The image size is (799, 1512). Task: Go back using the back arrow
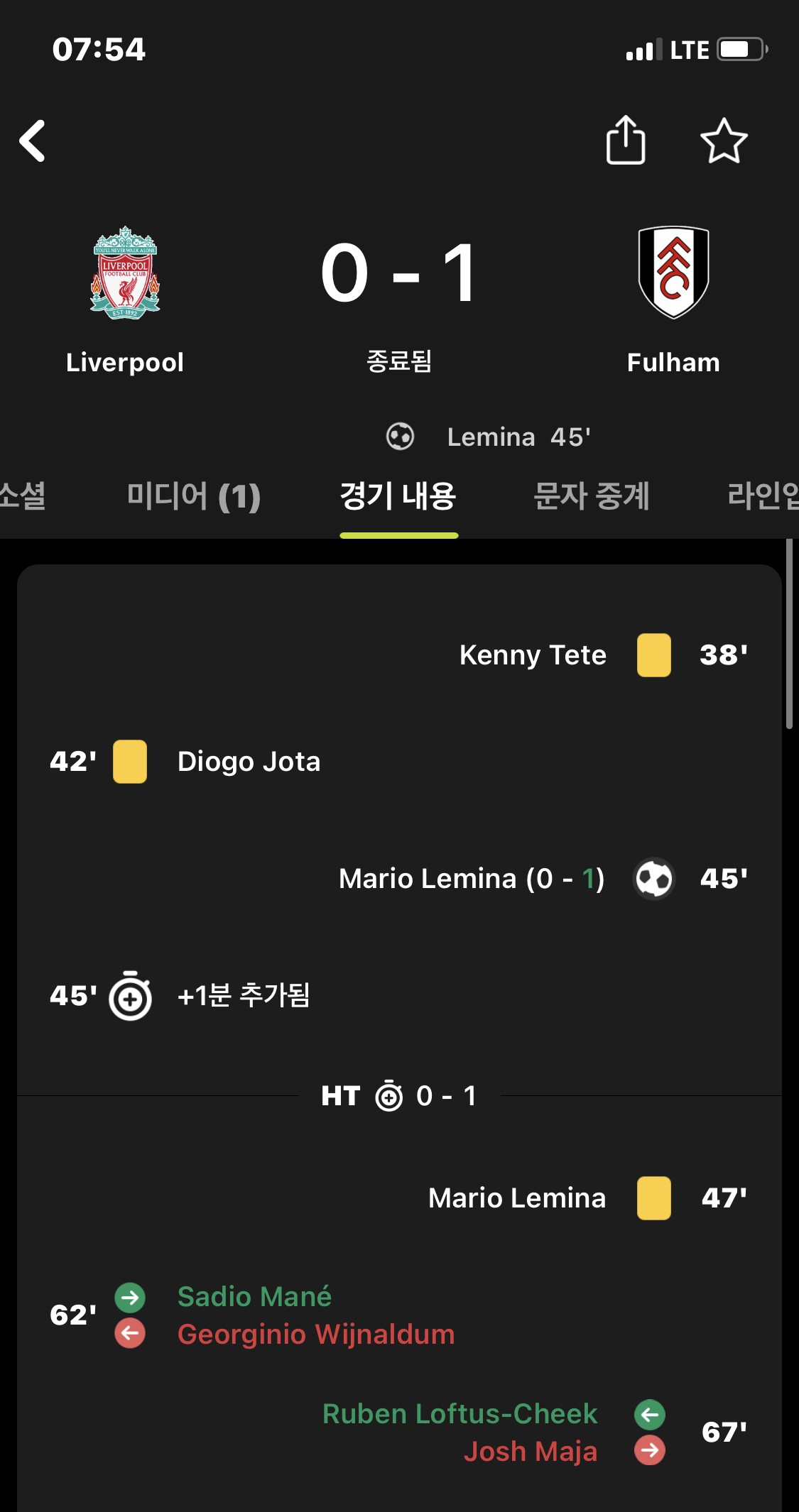pyautogui.click(x=33, y=141)
